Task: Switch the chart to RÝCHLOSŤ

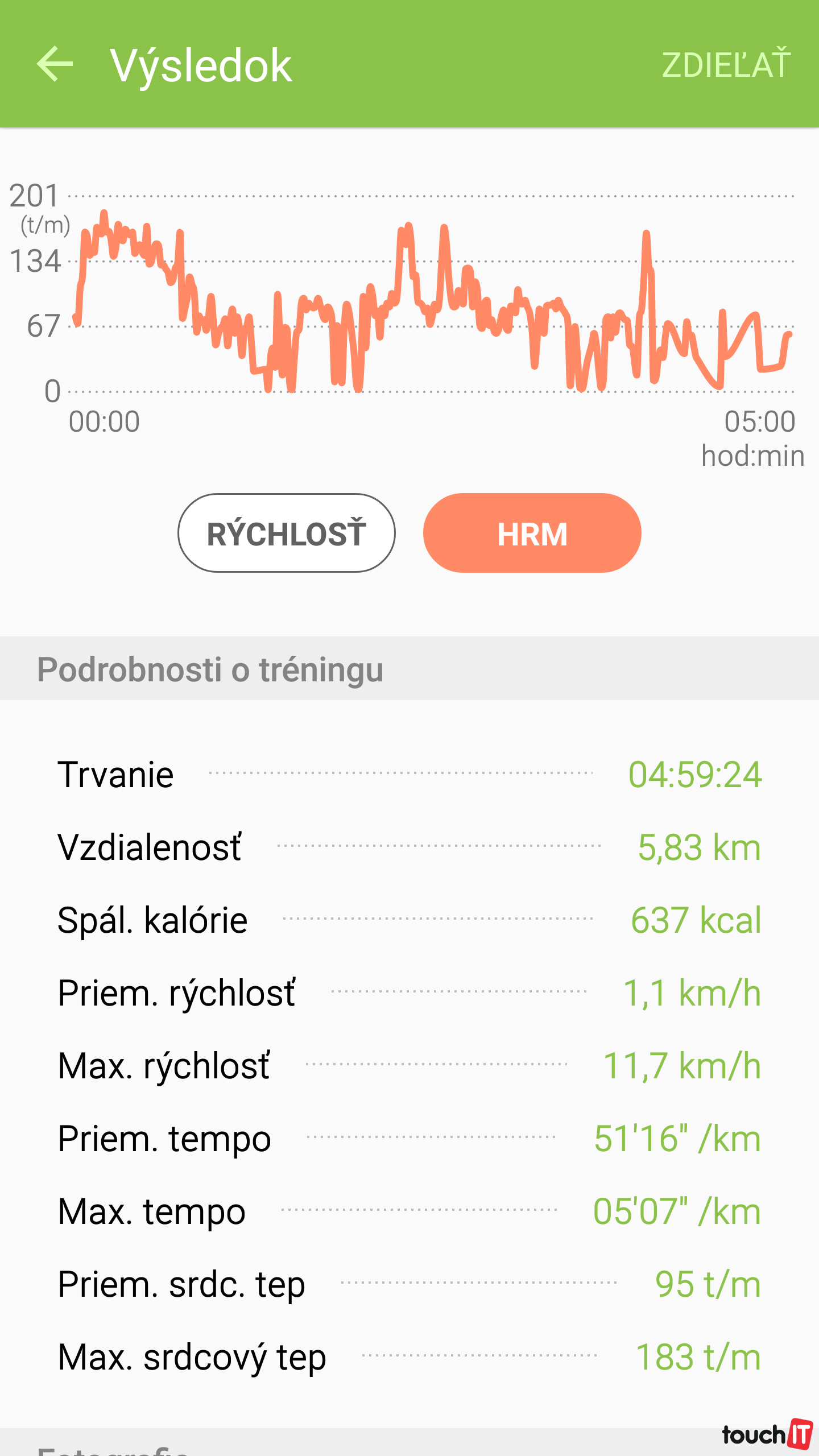Action: tap(287, 533)
